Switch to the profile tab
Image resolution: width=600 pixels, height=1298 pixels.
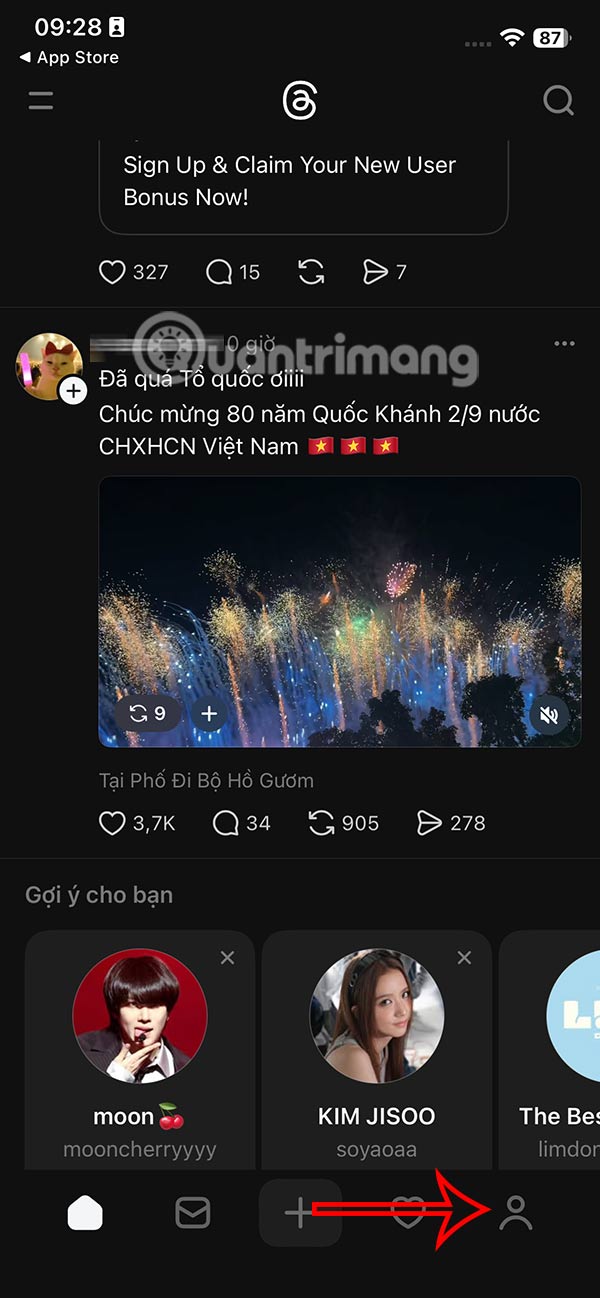tap(516, 1213)
